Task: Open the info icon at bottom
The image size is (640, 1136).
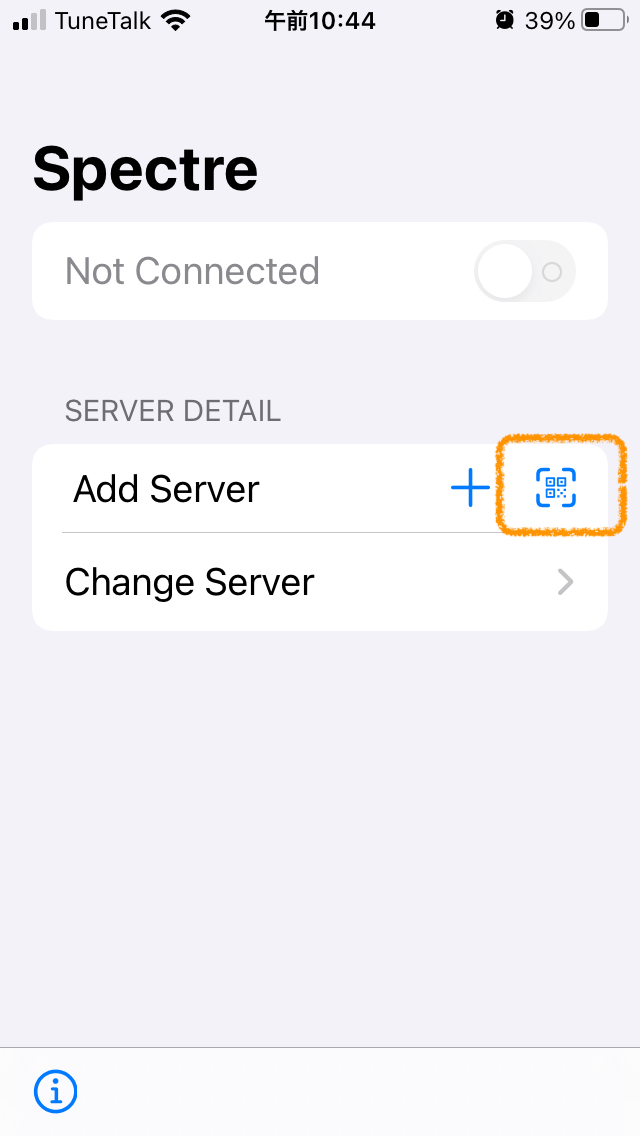Action: (x=56, y=1091)
